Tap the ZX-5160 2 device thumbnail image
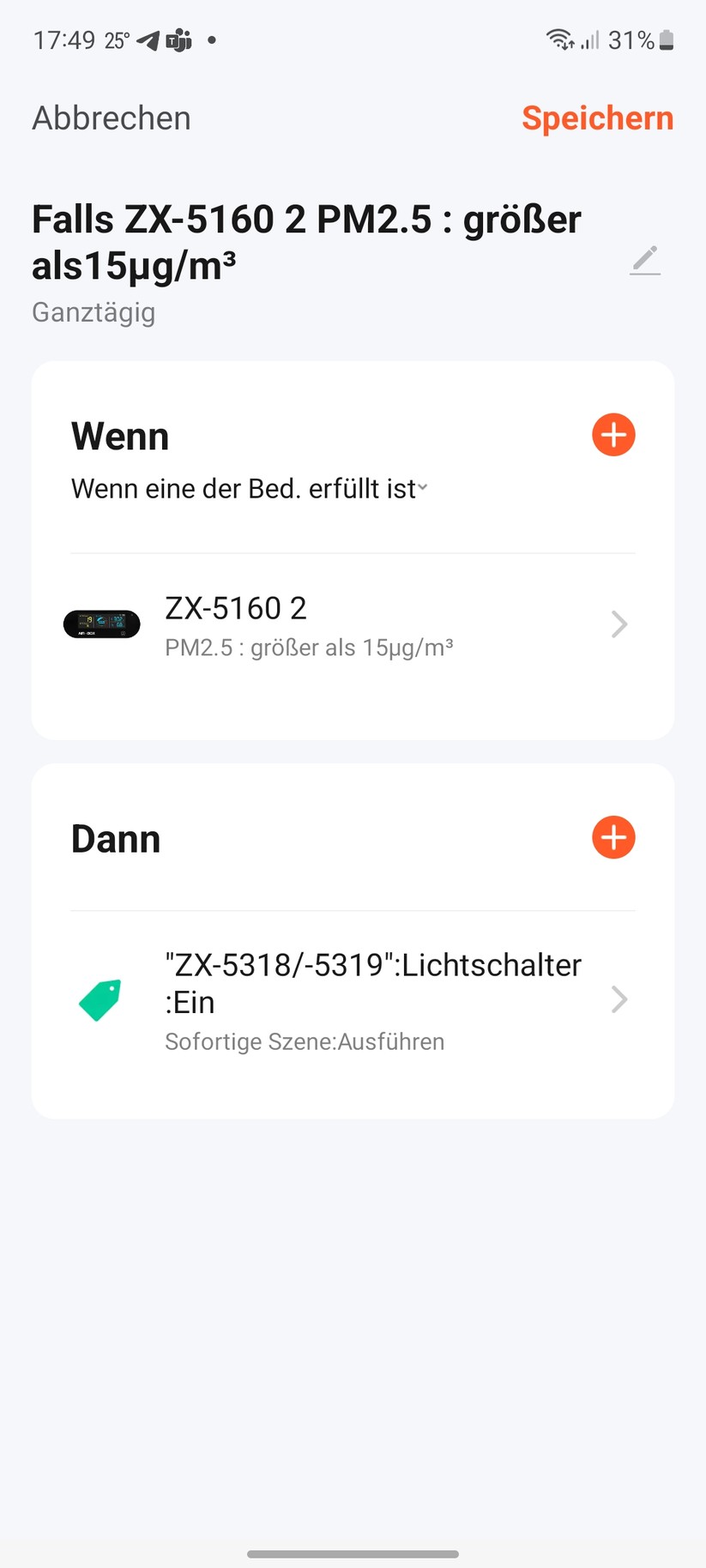 click(101, 624)
